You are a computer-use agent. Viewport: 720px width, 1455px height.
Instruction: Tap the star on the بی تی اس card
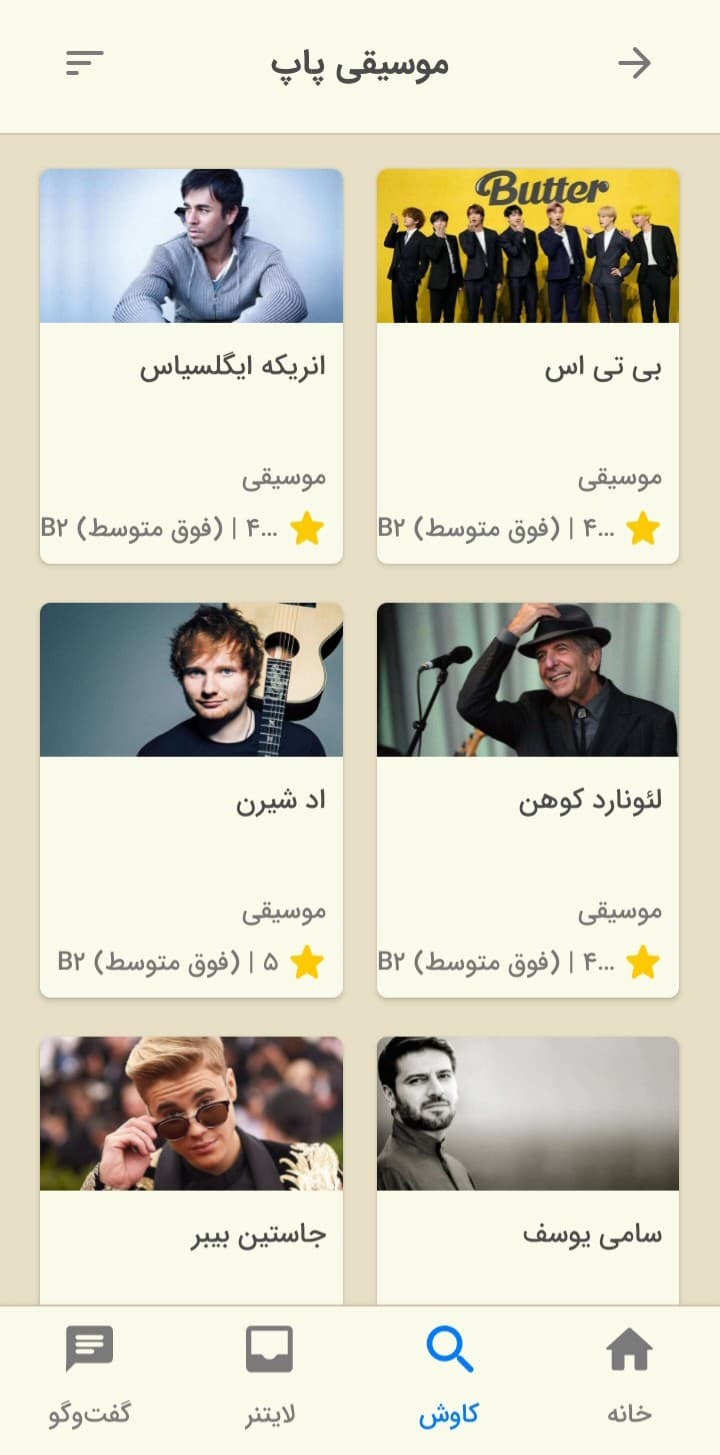(644, 528)
